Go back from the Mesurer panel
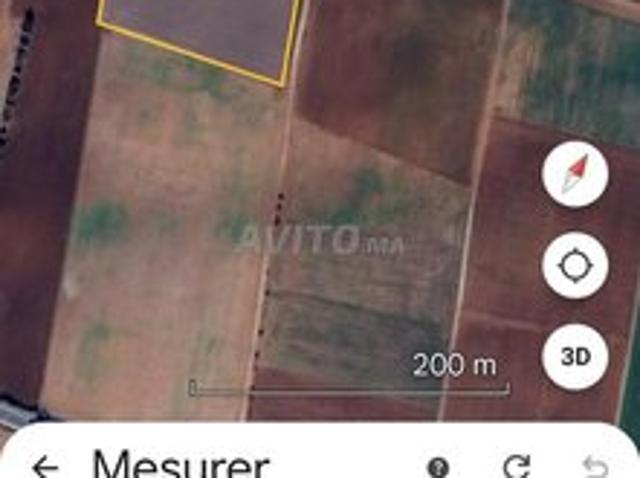 [45, 467]
